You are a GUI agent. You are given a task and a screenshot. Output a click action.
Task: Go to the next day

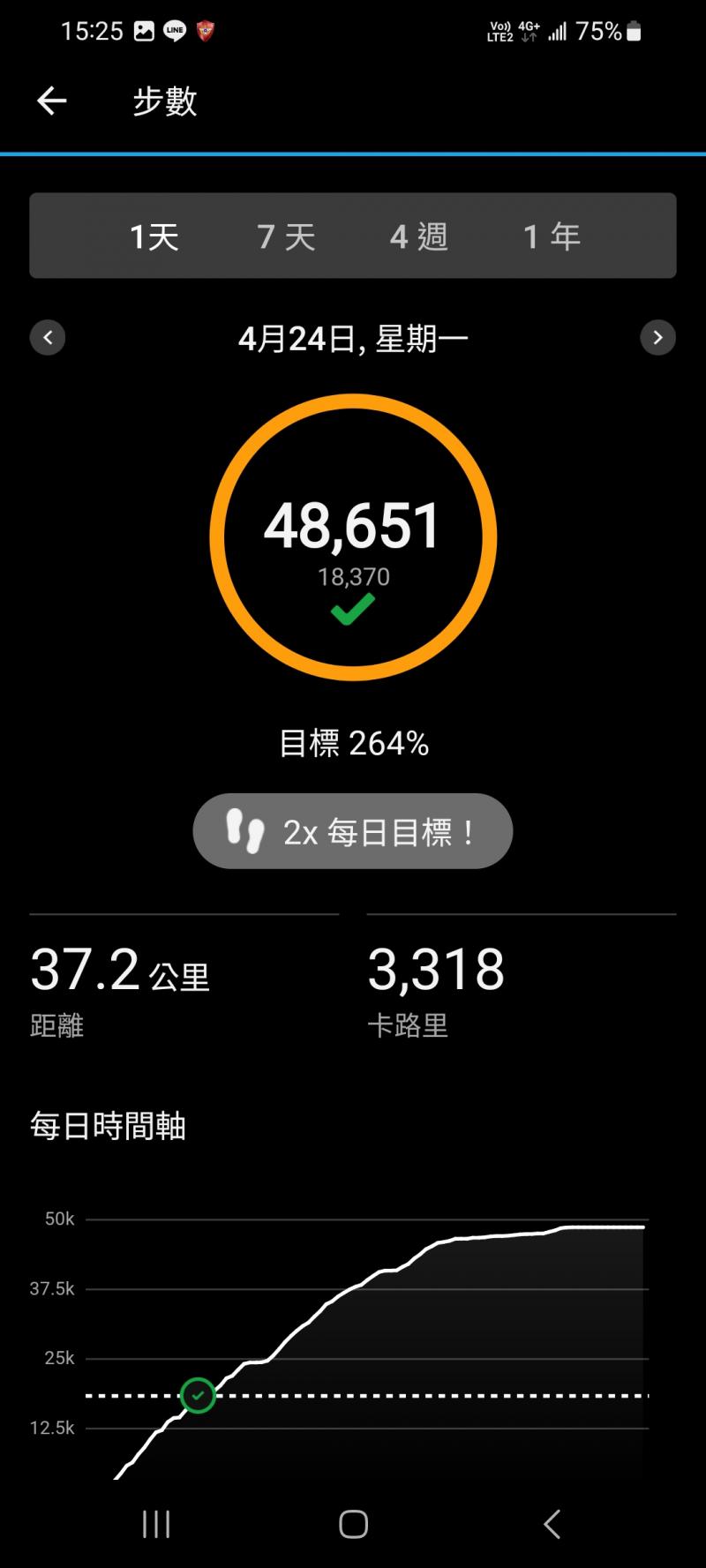[657, 337]
